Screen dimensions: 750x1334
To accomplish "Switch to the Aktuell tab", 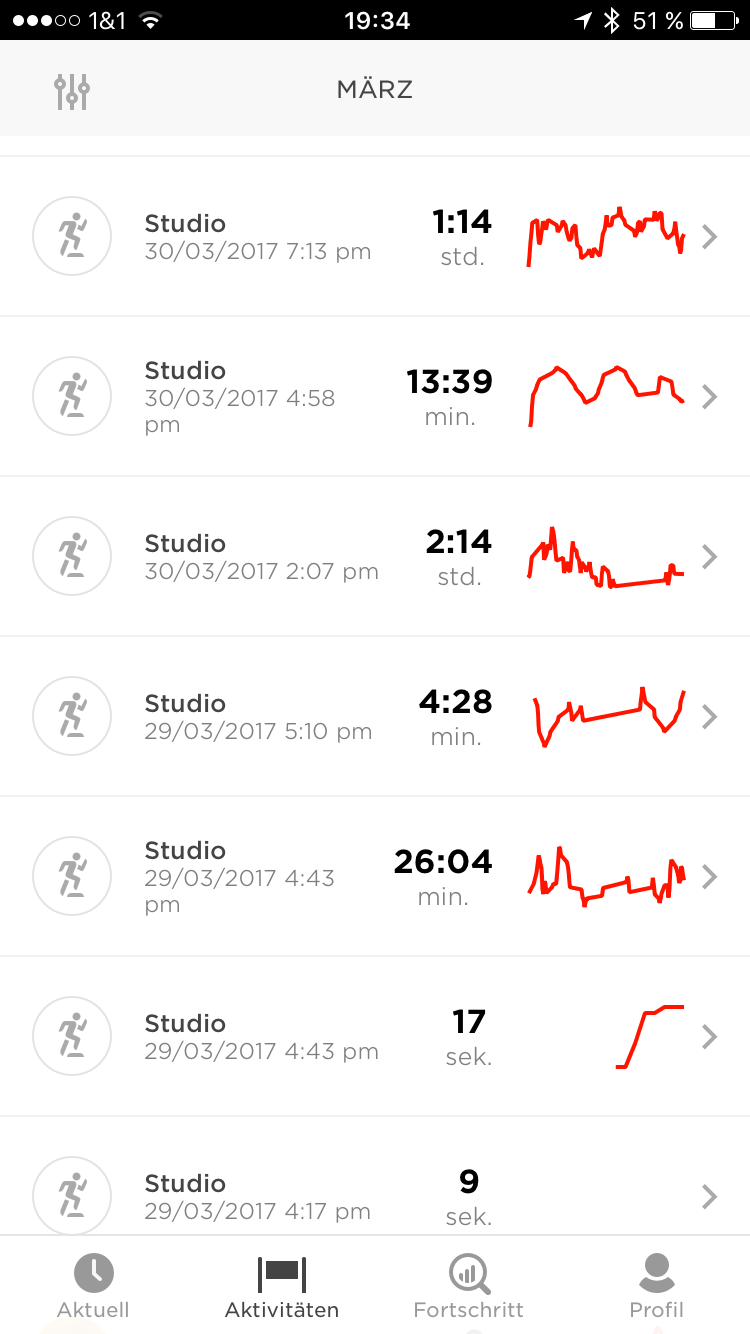I will (93, 1287).
